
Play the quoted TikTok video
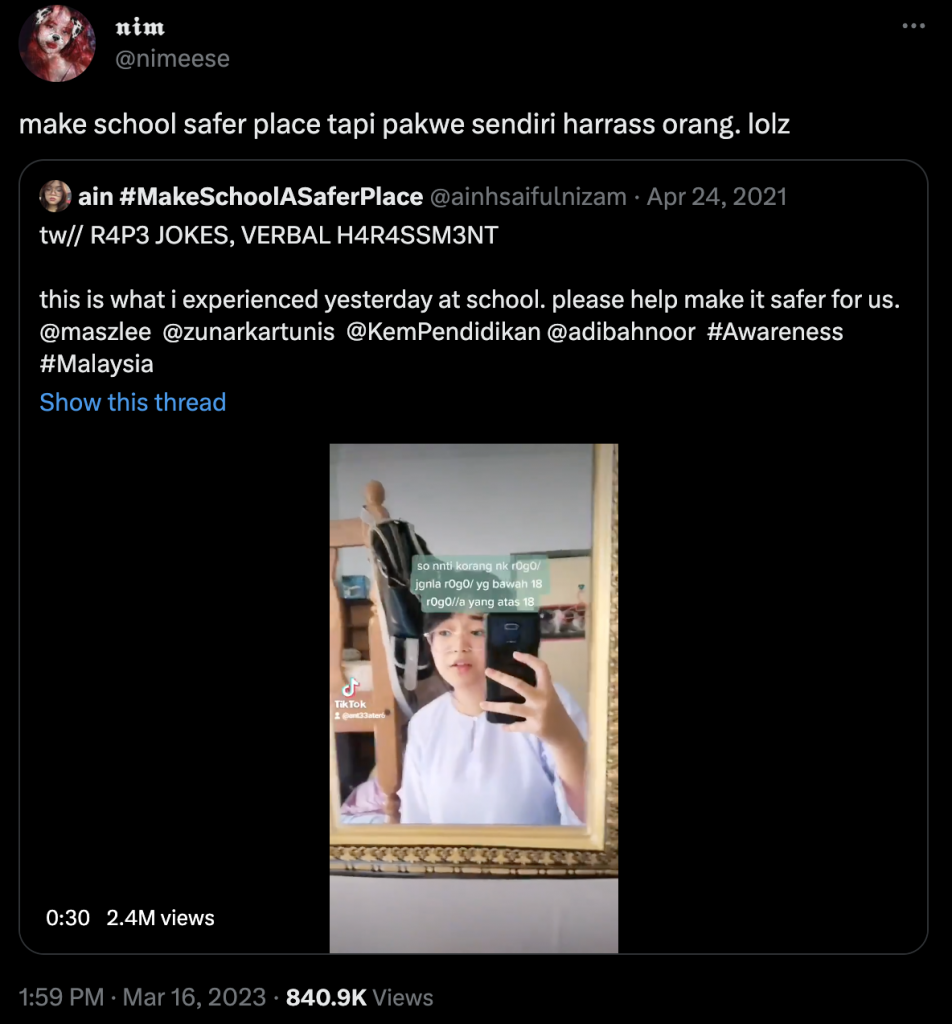(474, 697)
